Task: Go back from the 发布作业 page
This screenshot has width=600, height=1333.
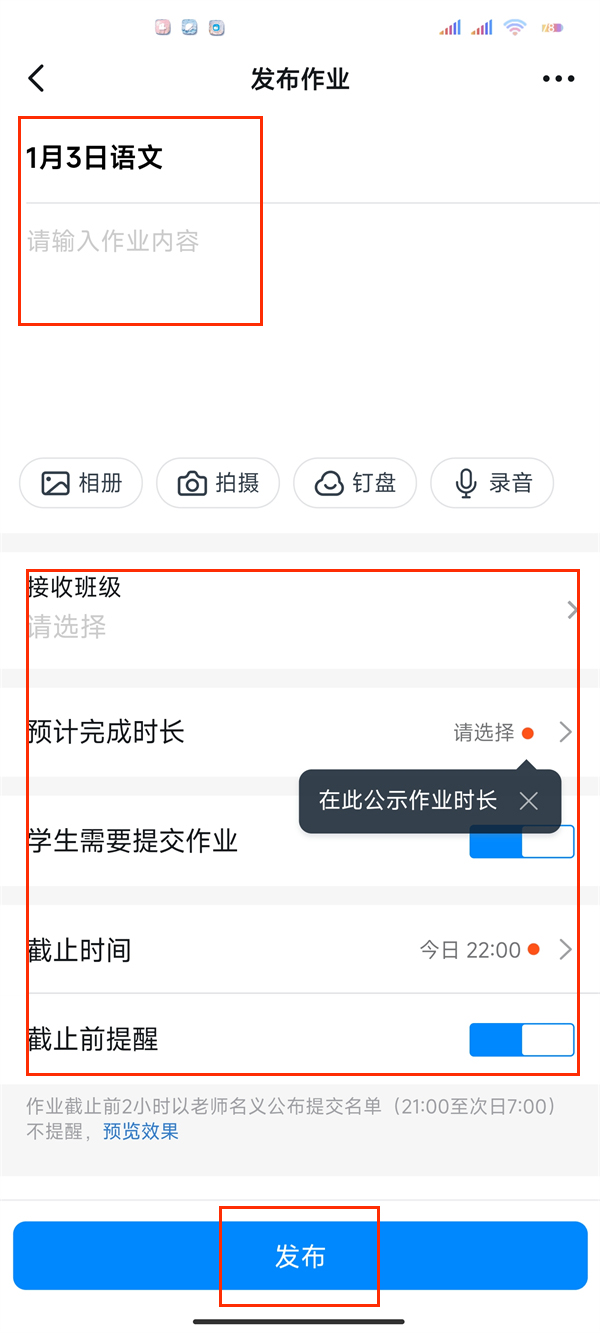Action: point(37,79)
